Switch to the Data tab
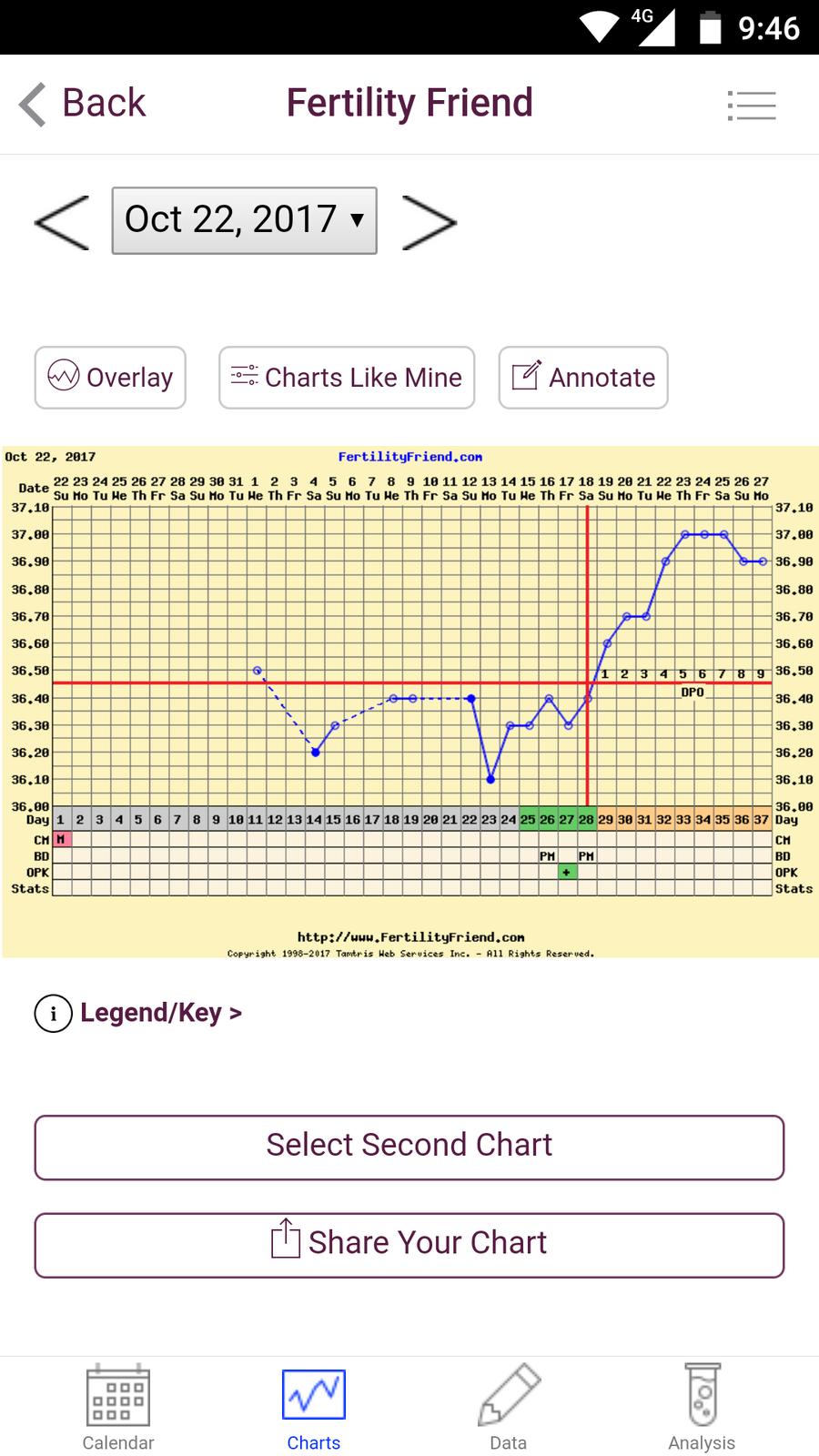Viewport: 819px width, 1456px height. pyautogui.click(x=508, y=1407)
